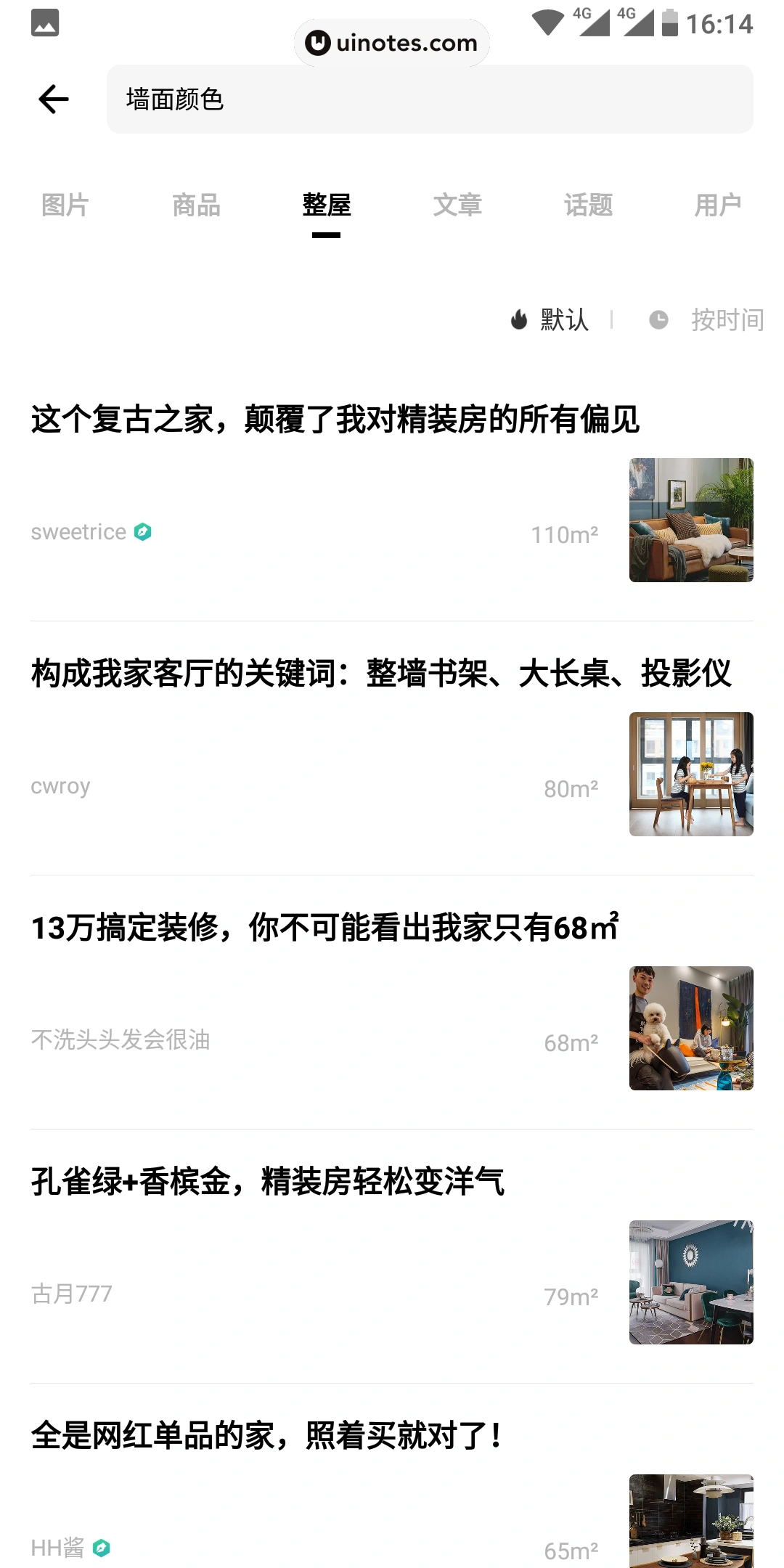784x1568 pixels.
Task: Switch sorting to 按时间
Action: pos(726,319)
